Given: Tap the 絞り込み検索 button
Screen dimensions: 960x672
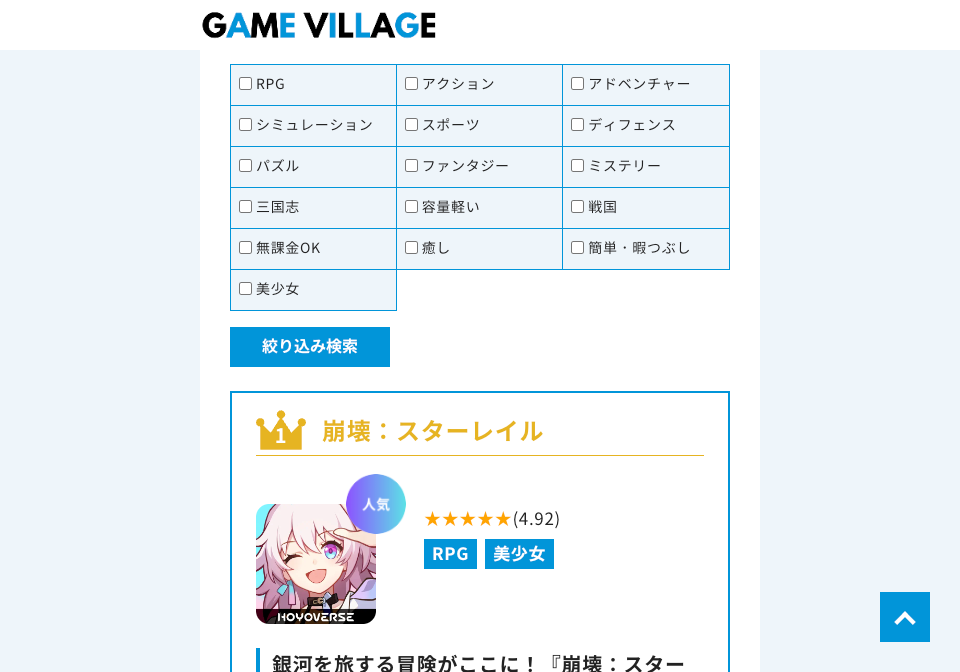Looking at the screenshot, I should 310,347.
